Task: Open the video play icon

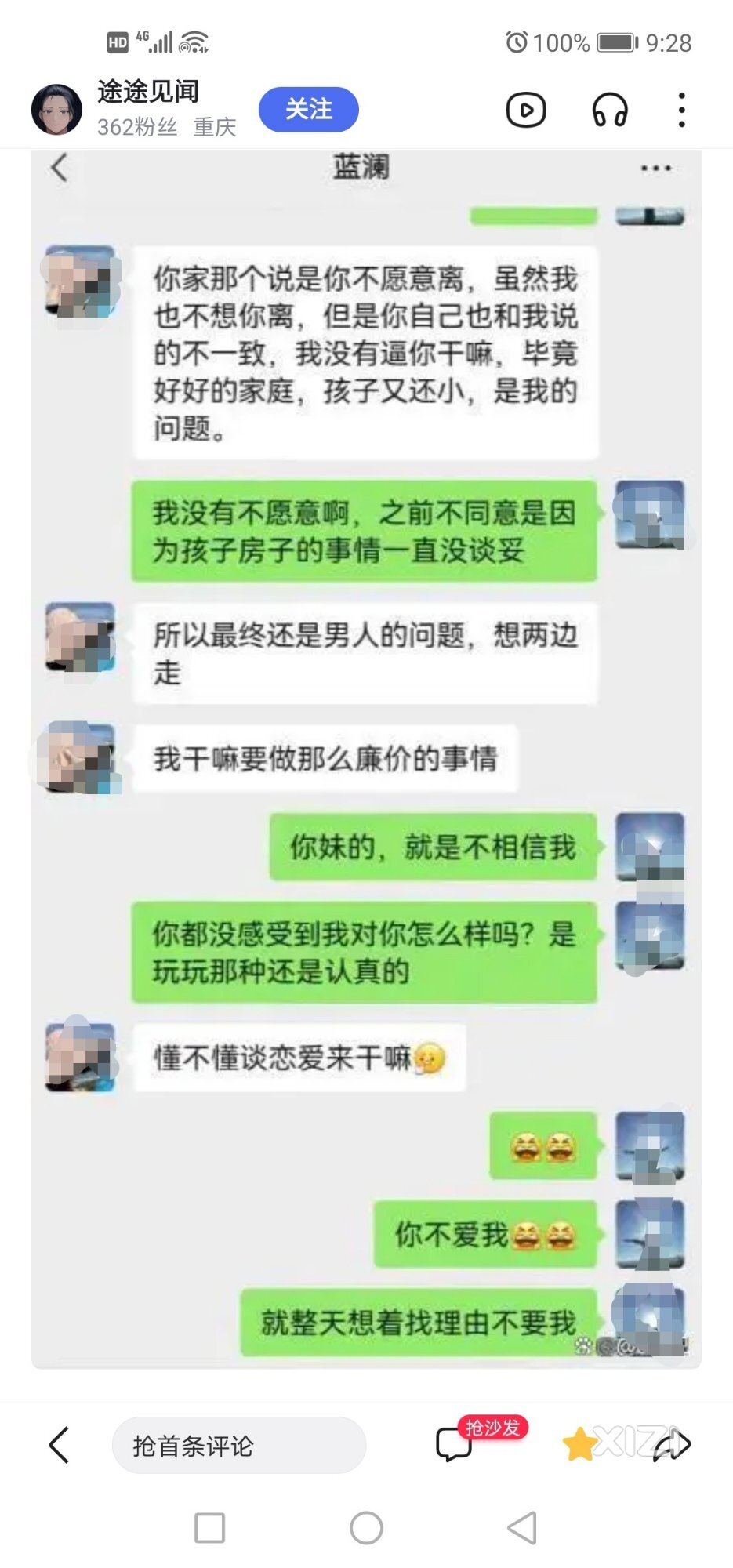Action: (x=525, y=110)
